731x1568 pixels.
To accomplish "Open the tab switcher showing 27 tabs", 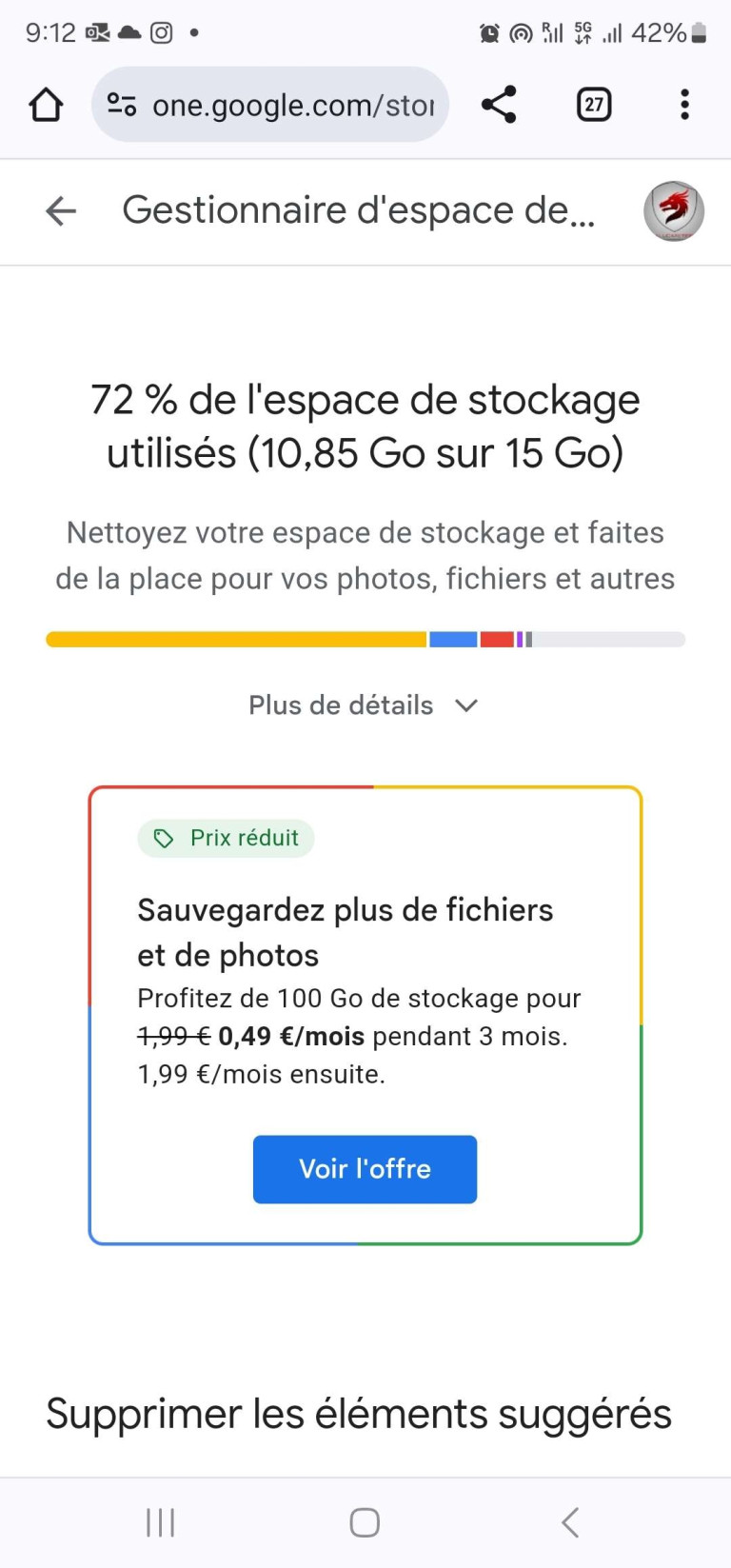I will coord(594,105).
